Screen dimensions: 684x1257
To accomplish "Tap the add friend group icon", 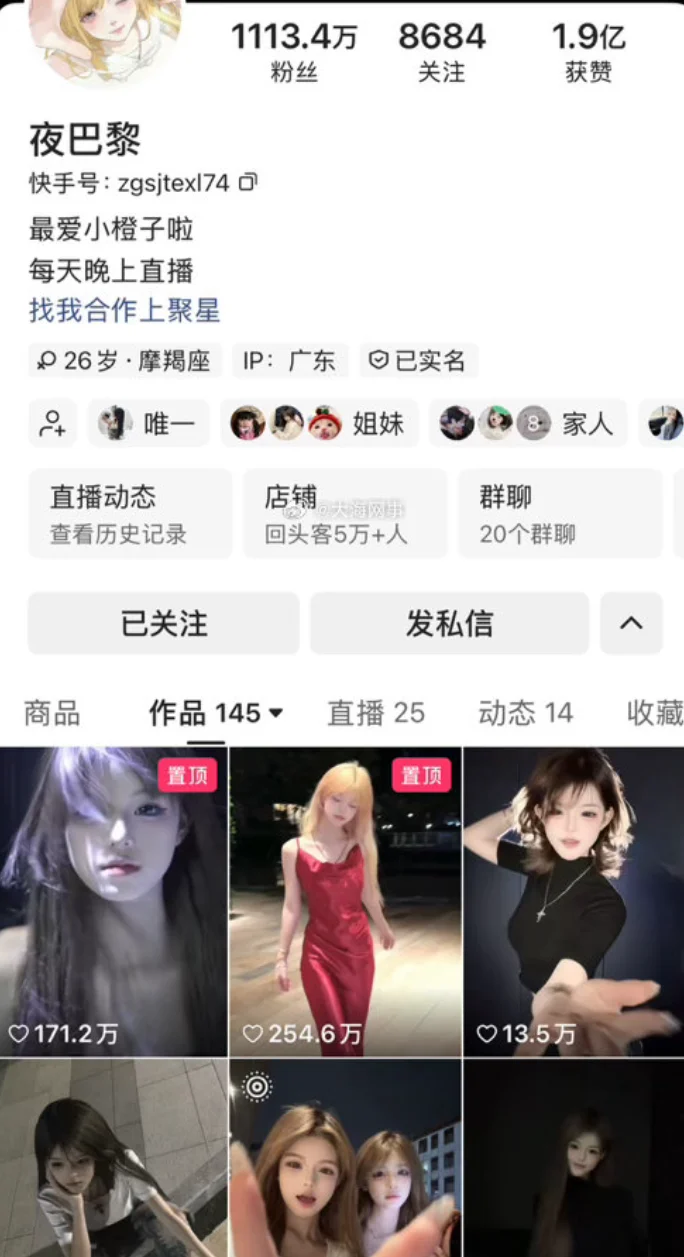I will (x=52, y=423).
